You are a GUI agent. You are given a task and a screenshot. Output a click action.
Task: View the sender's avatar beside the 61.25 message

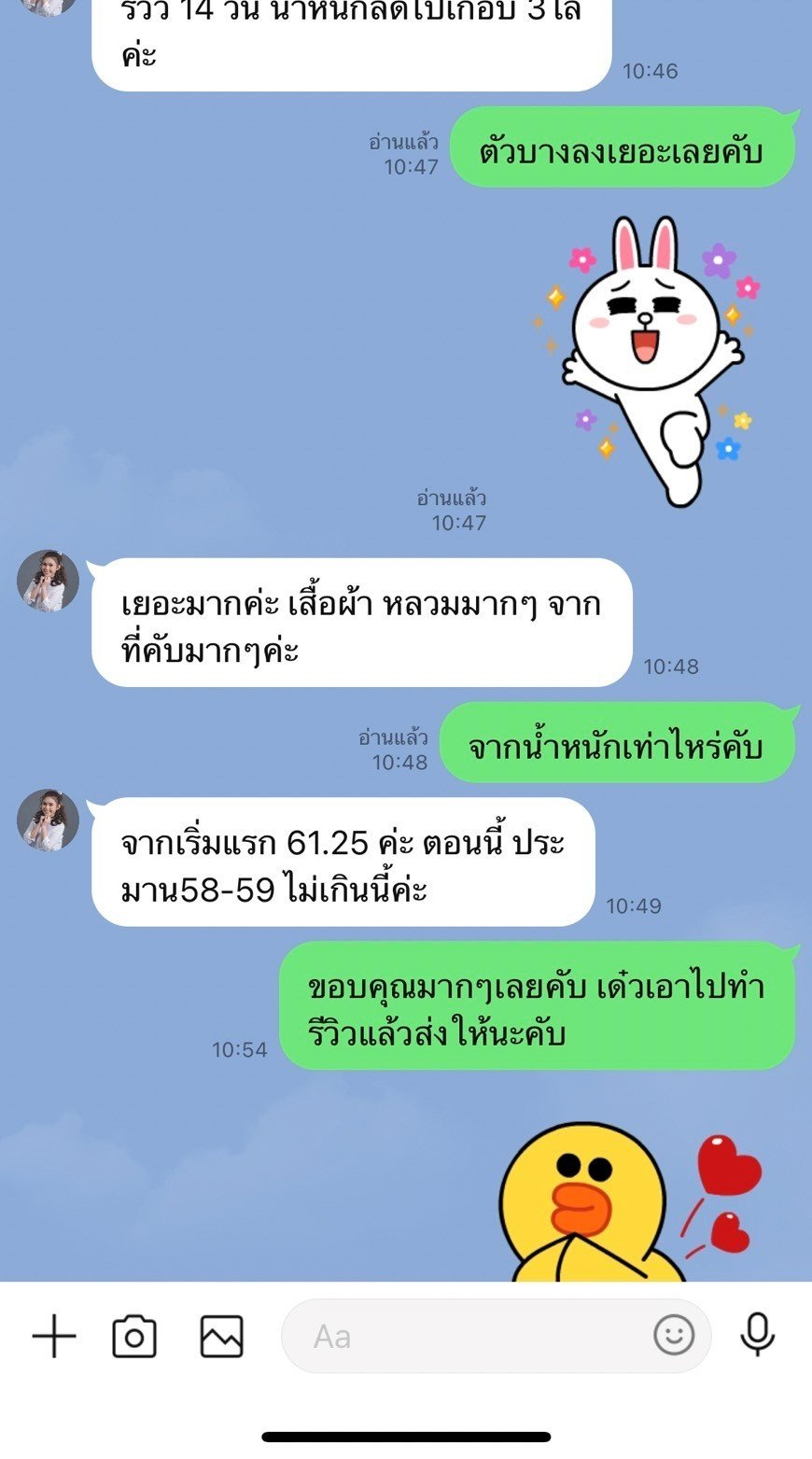[x=48, y=820]
